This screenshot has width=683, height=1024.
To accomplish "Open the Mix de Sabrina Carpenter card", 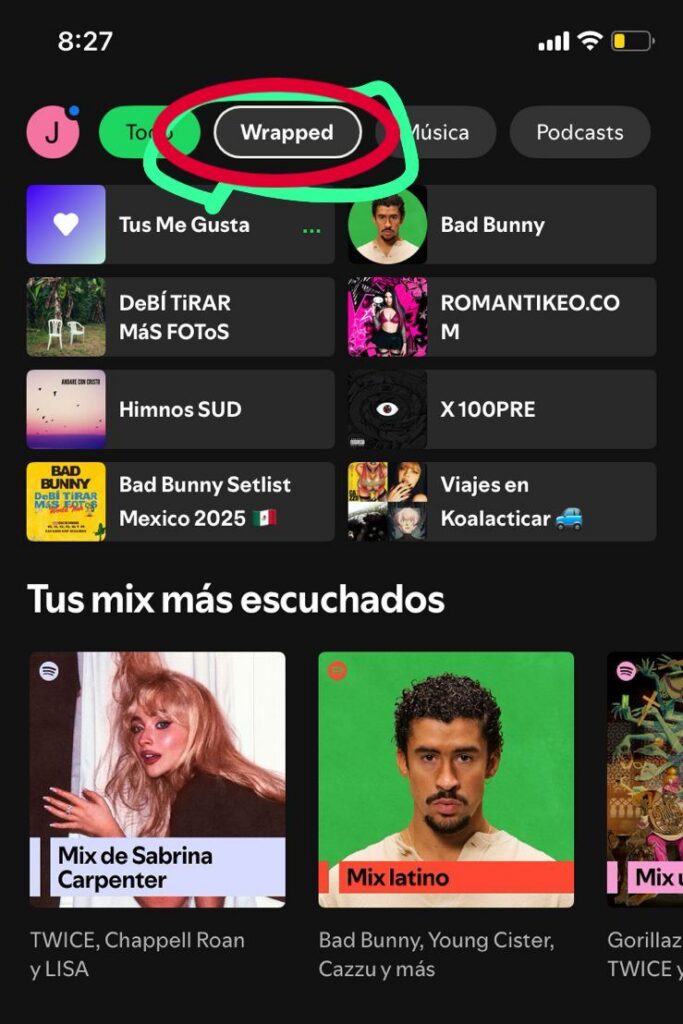I will [157, 780].
